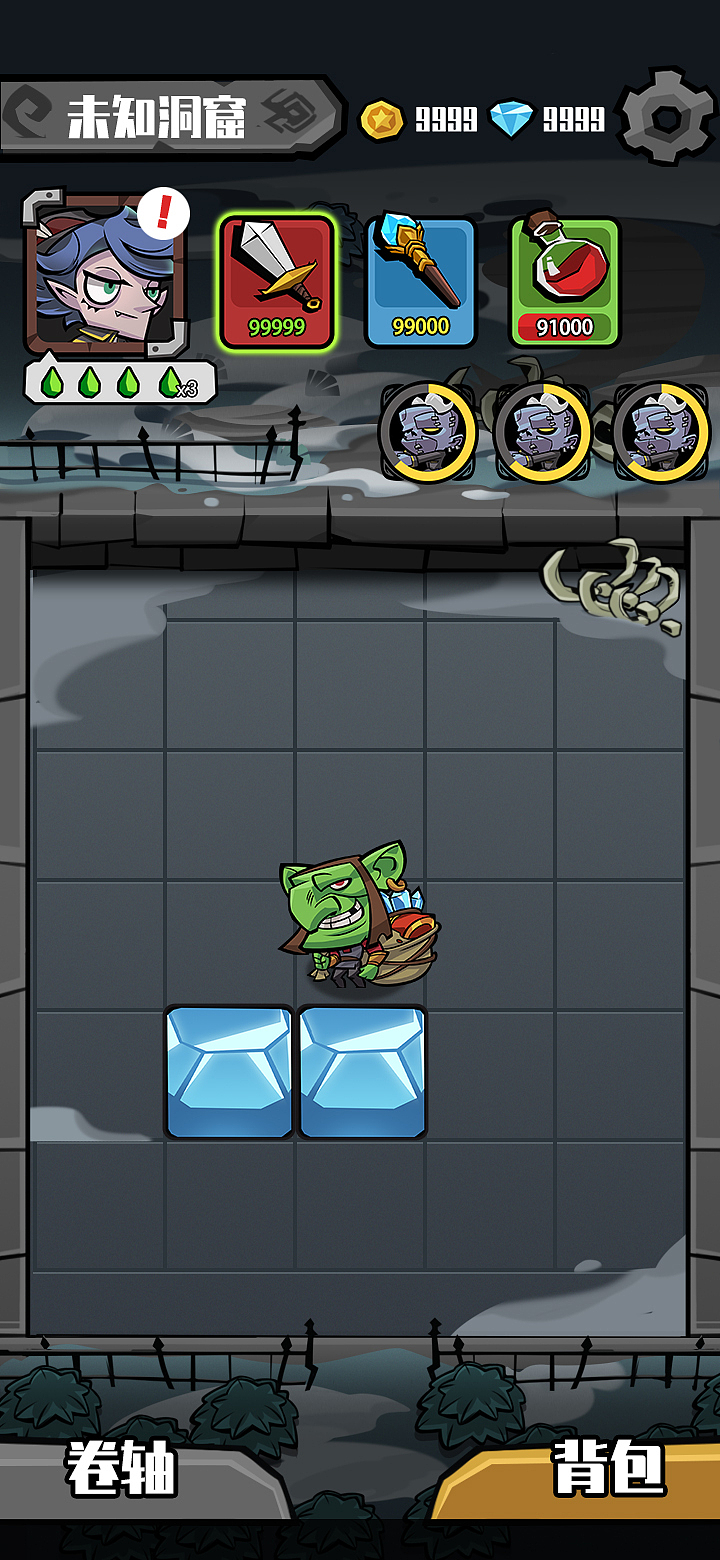The width and height of the screenshot is (720, 1560).
Task: Open the 卷轴 scroll menu
Action: point(122,1470)
